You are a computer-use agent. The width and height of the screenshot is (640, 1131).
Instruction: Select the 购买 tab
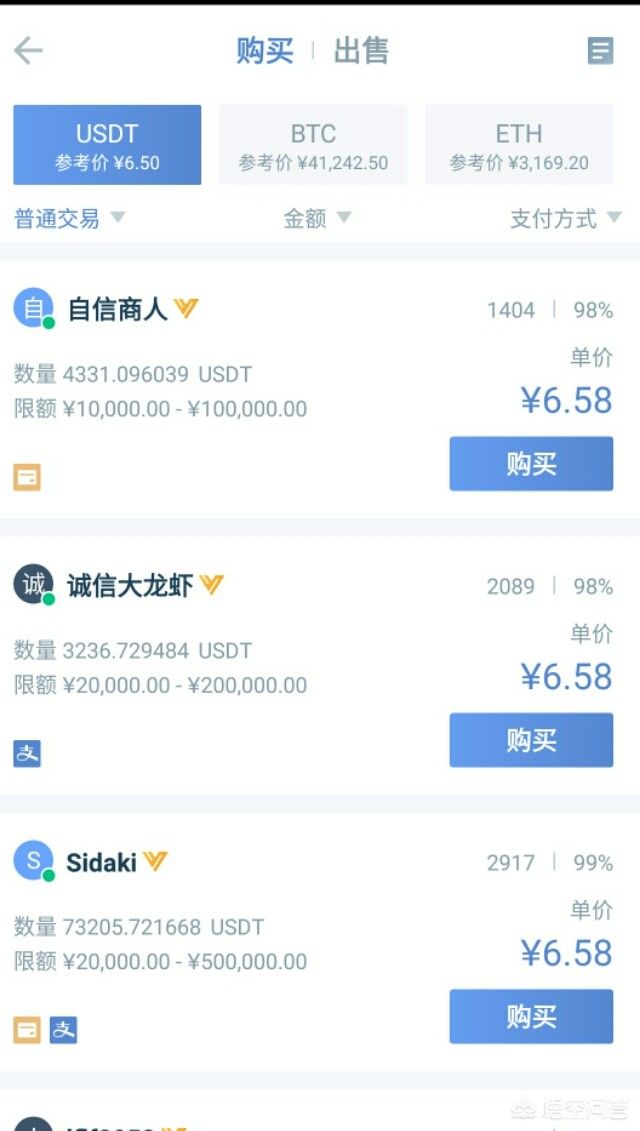tap(265, 51)
